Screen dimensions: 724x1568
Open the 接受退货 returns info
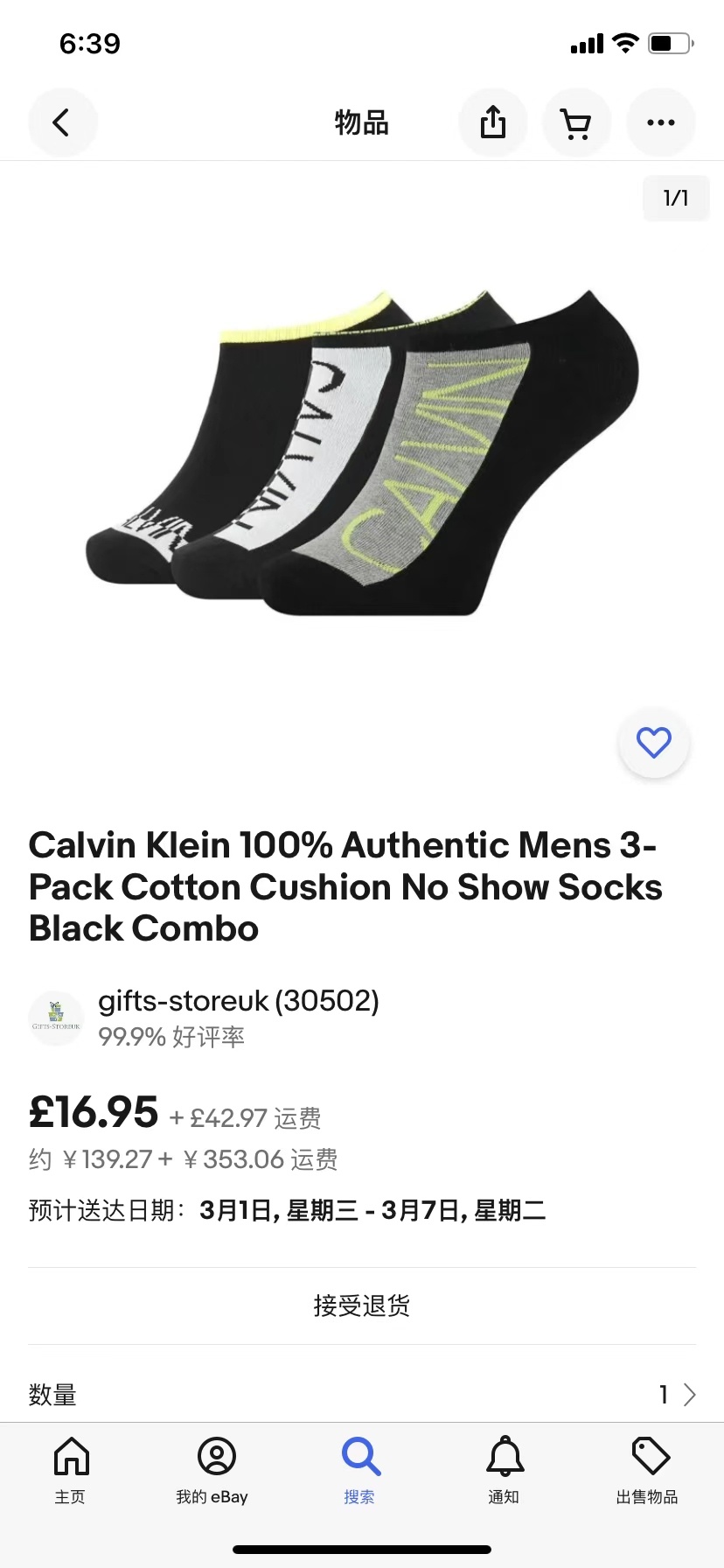[x=362, y=1305]
